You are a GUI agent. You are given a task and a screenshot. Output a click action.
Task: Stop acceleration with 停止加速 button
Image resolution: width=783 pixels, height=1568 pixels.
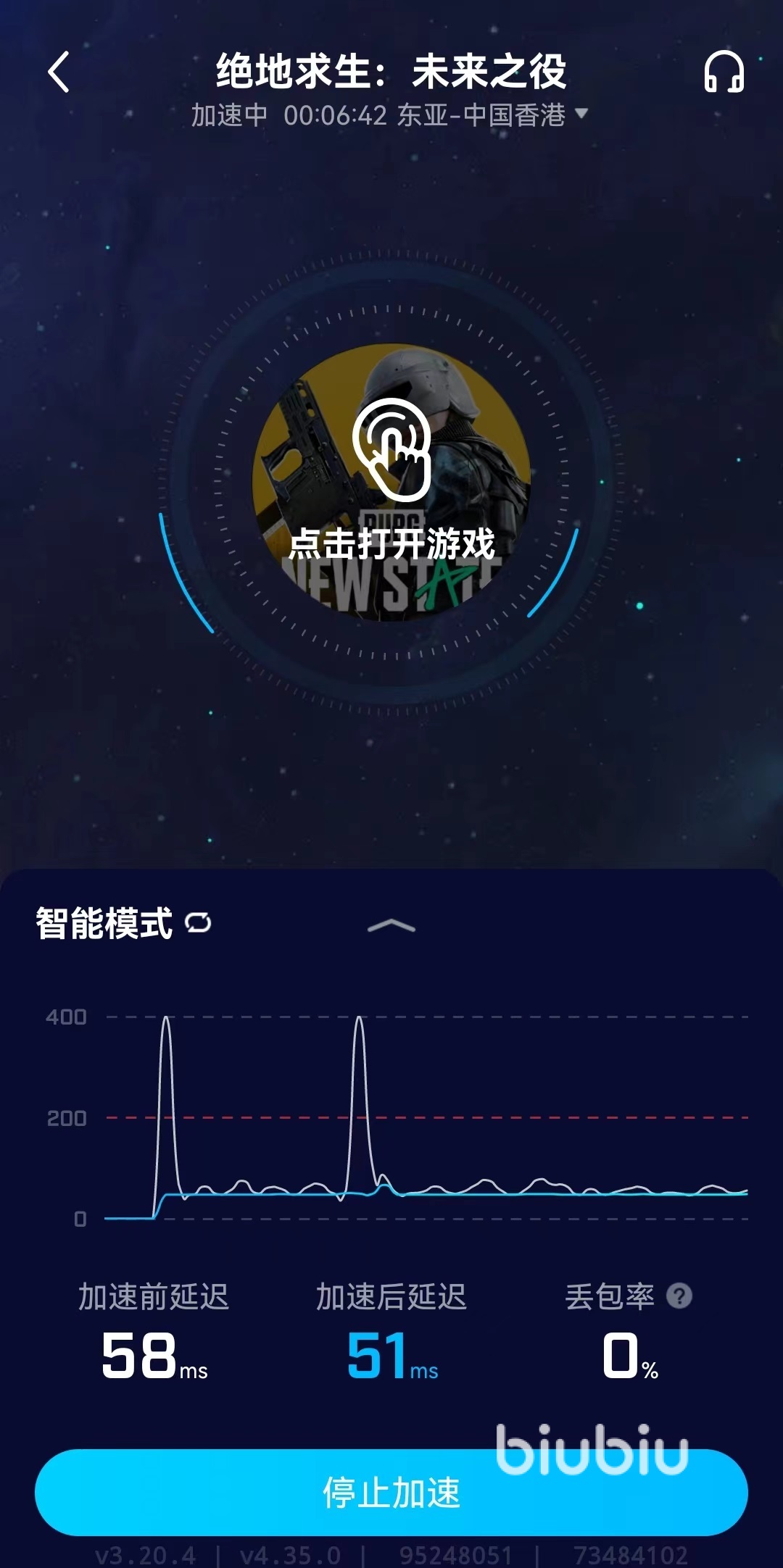click(x=391, y=1492)
